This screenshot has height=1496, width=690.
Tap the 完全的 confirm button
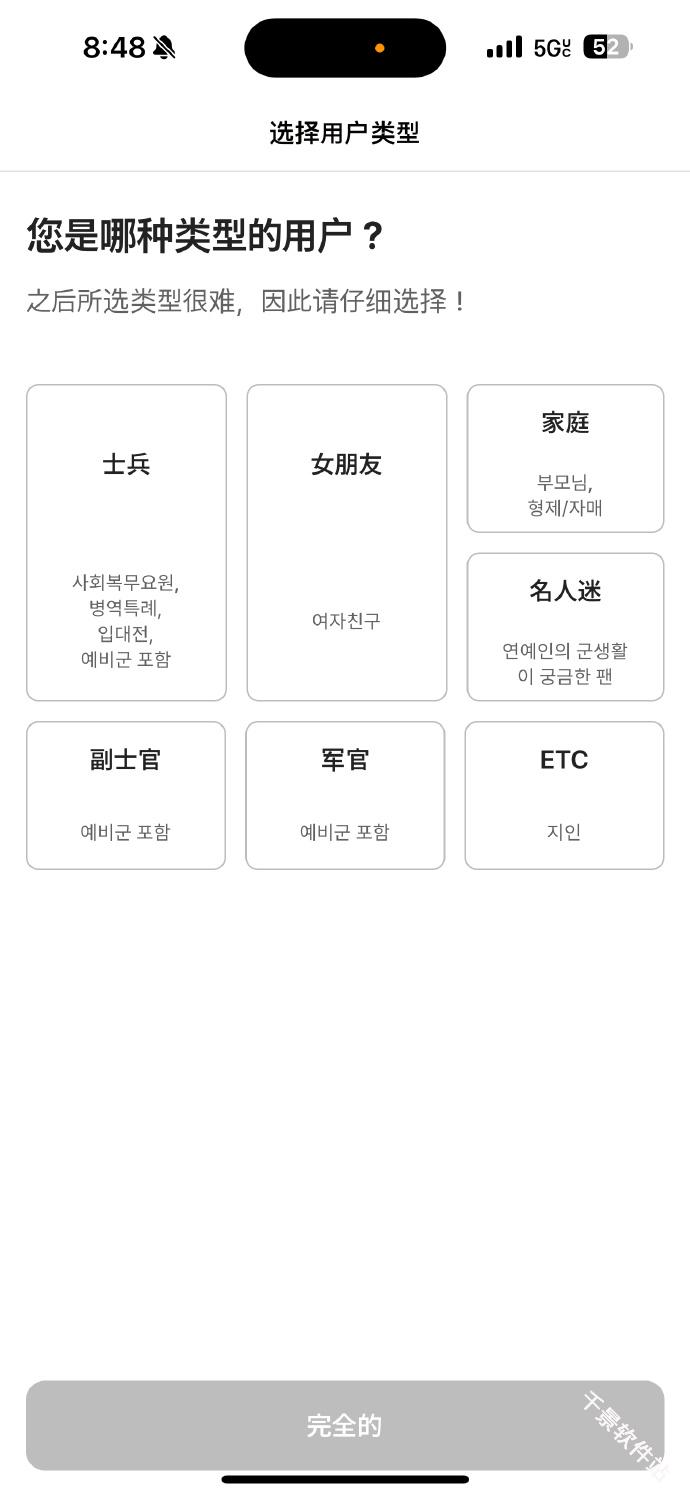point(345,1425)
